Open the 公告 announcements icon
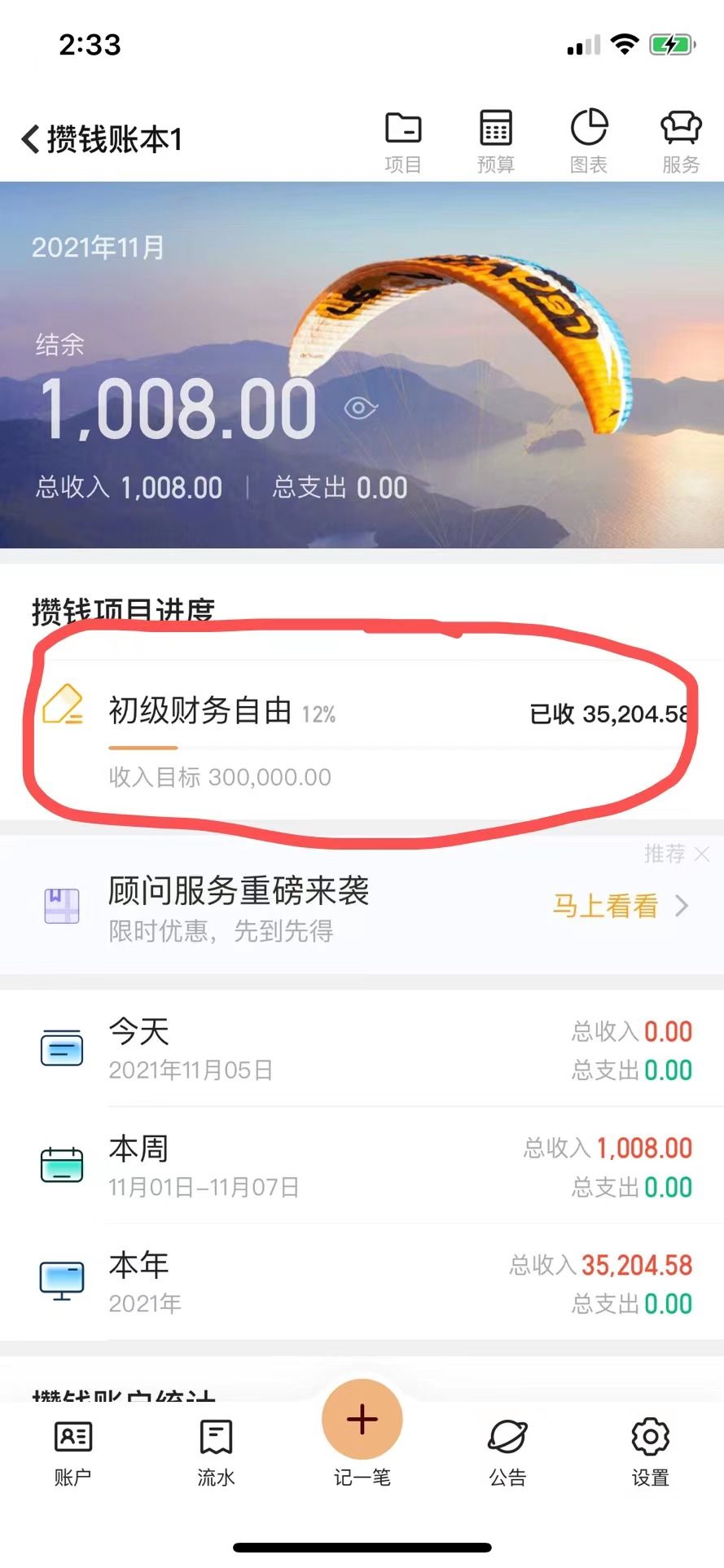724x1568 pixels. click(x=507, y=1437)
